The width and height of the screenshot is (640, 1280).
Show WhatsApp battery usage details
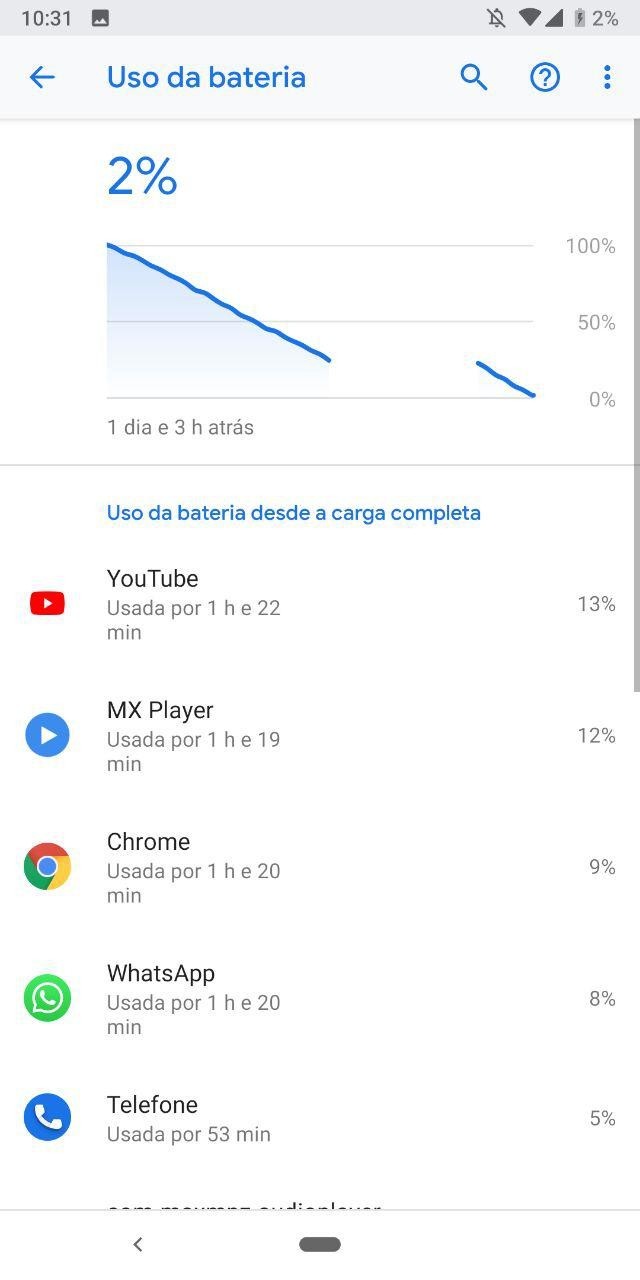(320, 998)
